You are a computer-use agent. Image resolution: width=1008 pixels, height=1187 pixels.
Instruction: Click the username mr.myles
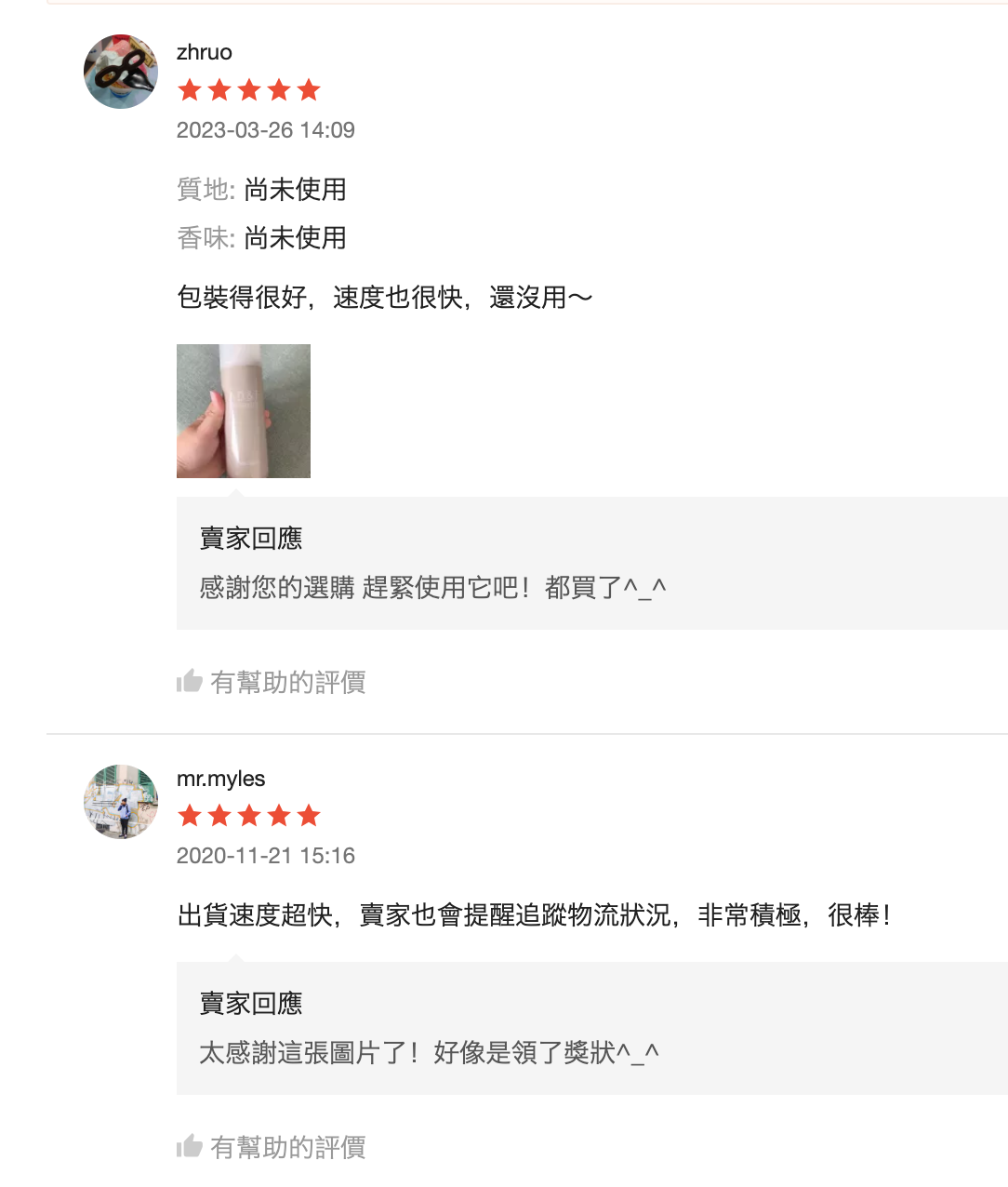point(219,780)
